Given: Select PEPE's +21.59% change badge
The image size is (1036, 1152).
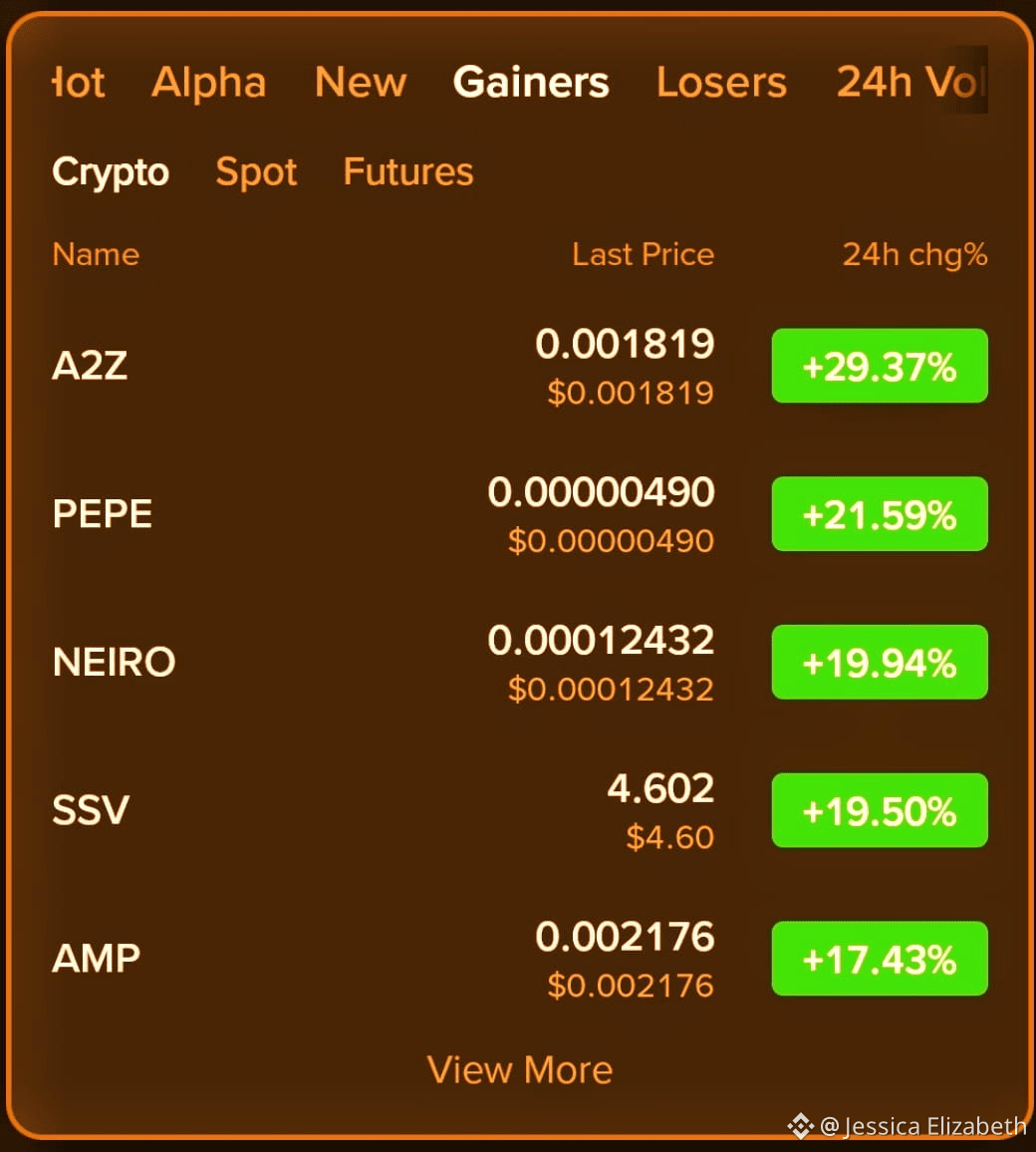Looking at the screenshot, I should pyautogui.click(x=879, y=513).
